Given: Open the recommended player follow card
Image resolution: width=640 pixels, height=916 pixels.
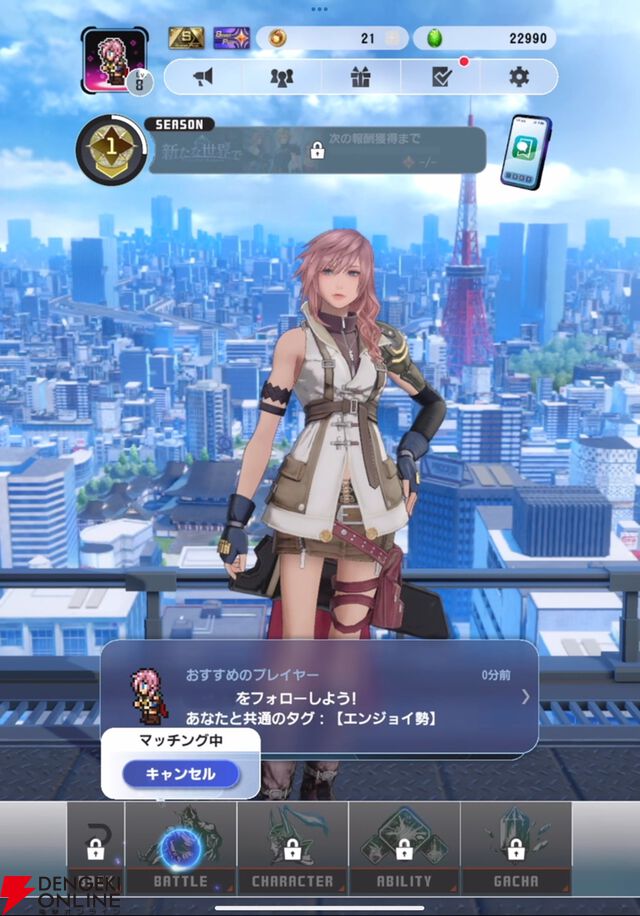Looking at the screenshot, I should (x=320, y=696).
